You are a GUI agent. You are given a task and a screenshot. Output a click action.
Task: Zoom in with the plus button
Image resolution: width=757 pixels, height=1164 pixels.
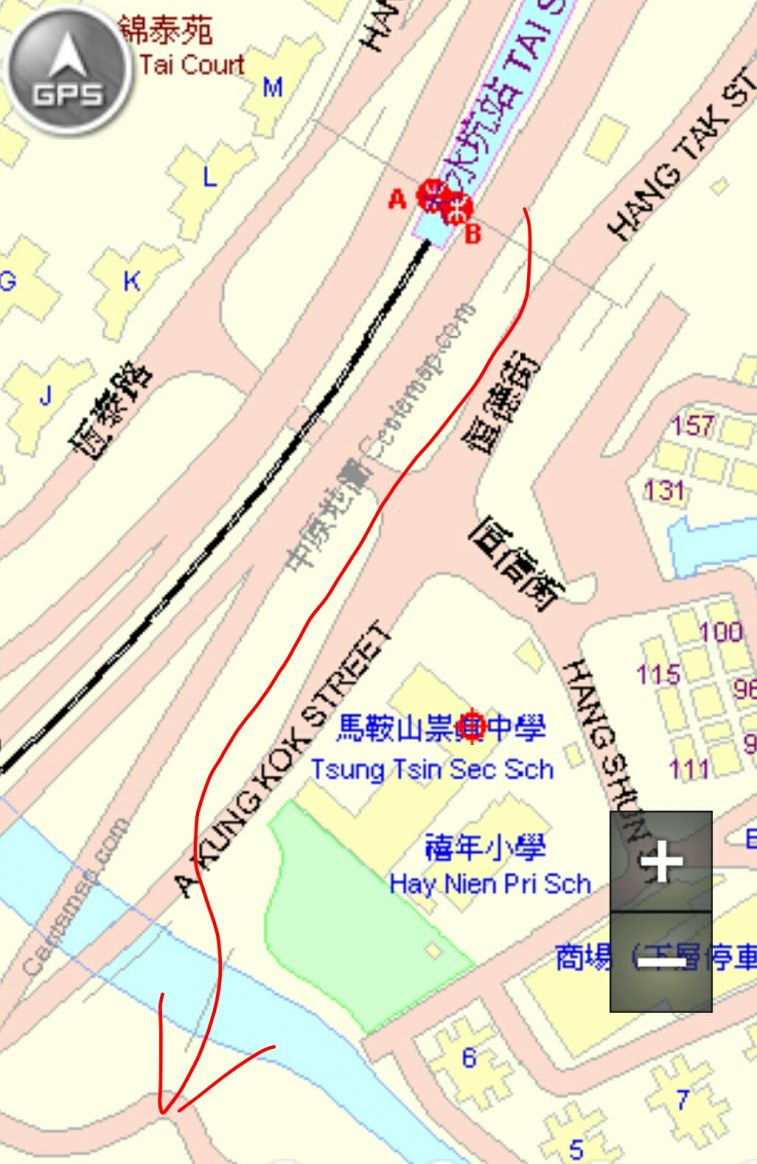coord(661,861)
